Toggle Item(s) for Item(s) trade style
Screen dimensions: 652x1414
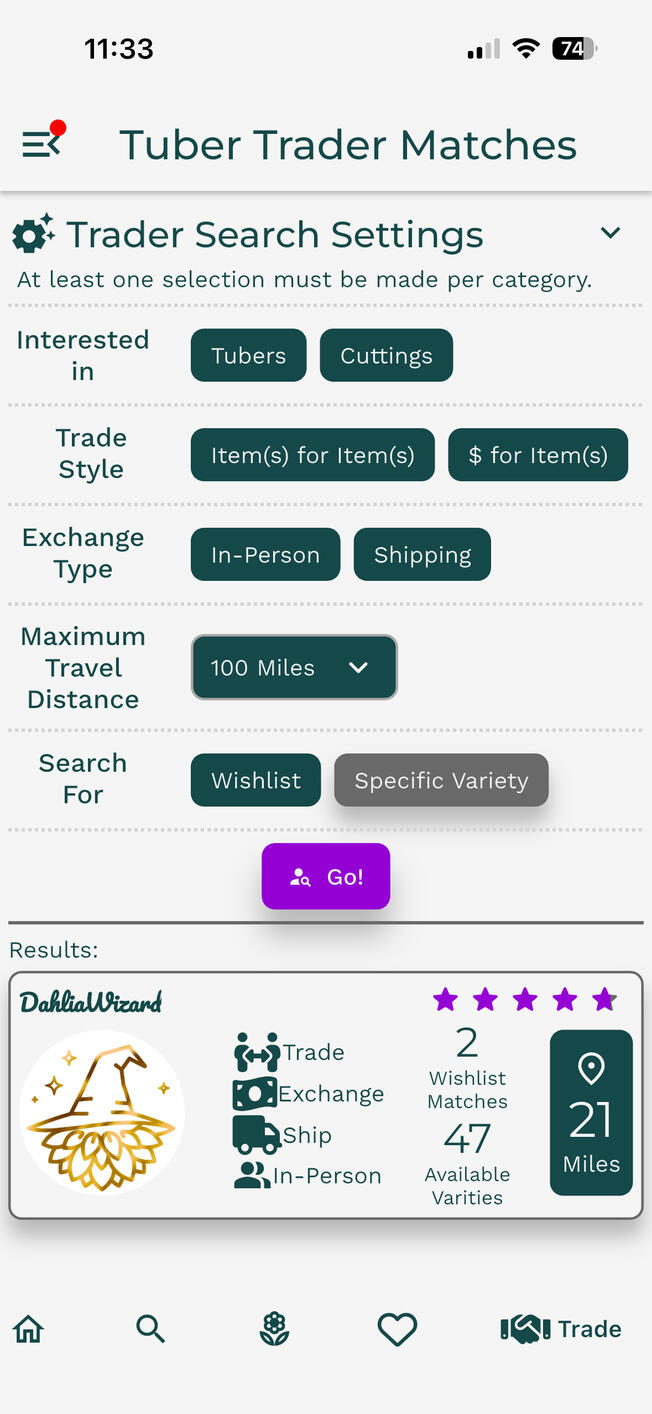point(312,455)
